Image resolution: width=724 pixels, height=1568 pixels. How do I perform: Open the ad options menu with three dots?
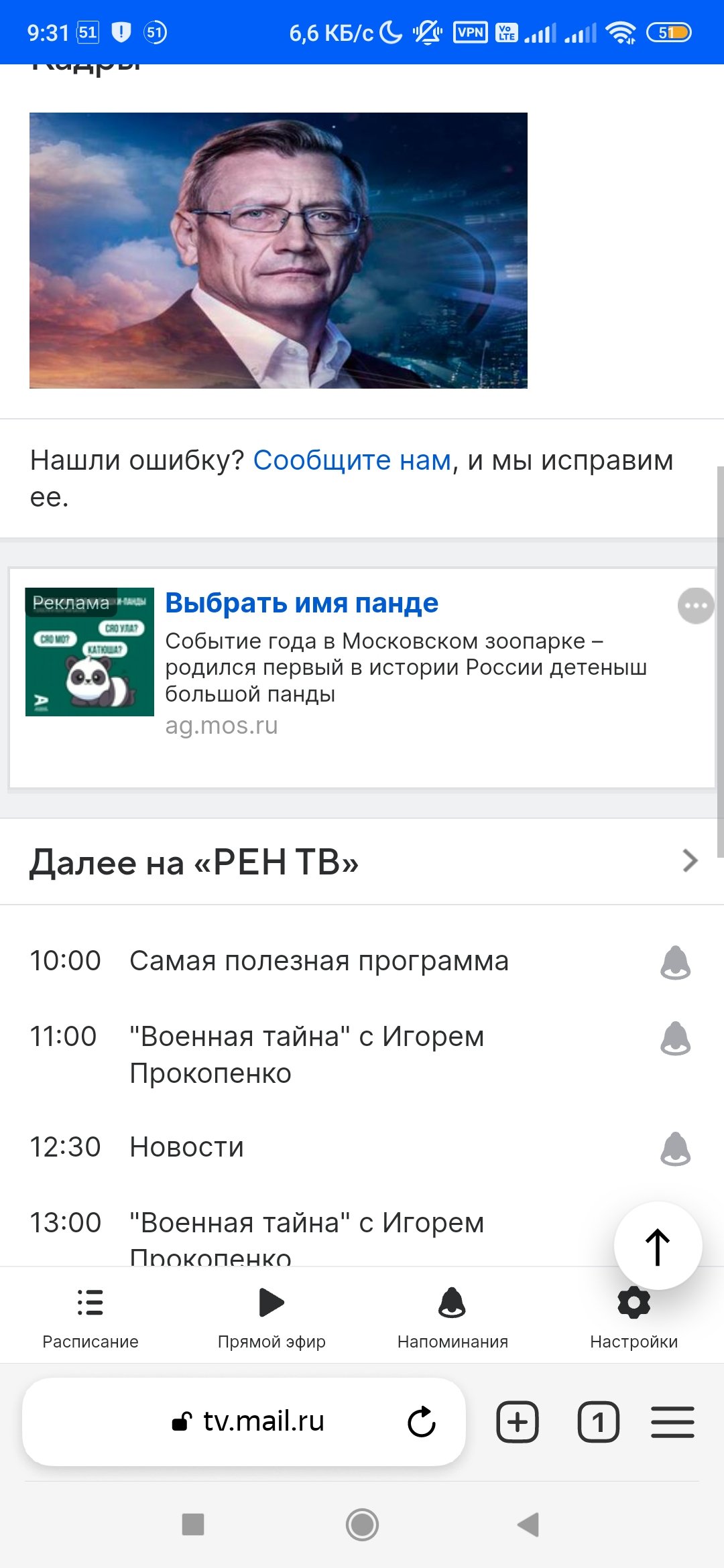[x=695, y=605]
